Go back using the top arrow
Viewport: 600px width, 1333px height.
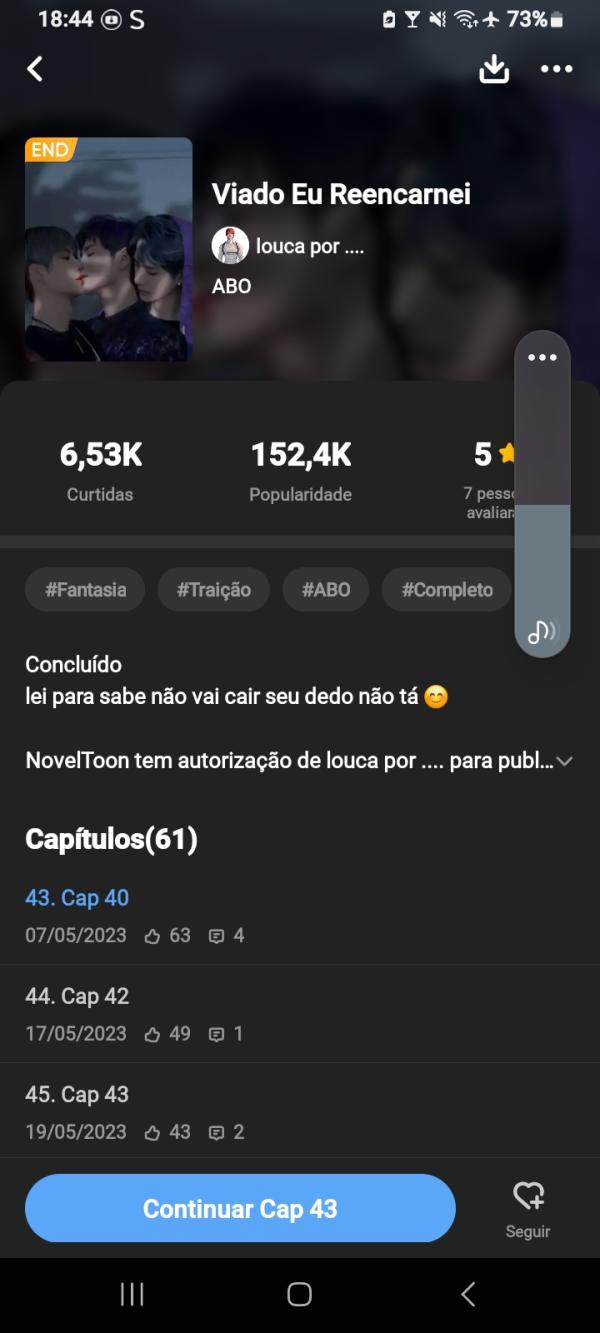(x=35, y=68)
